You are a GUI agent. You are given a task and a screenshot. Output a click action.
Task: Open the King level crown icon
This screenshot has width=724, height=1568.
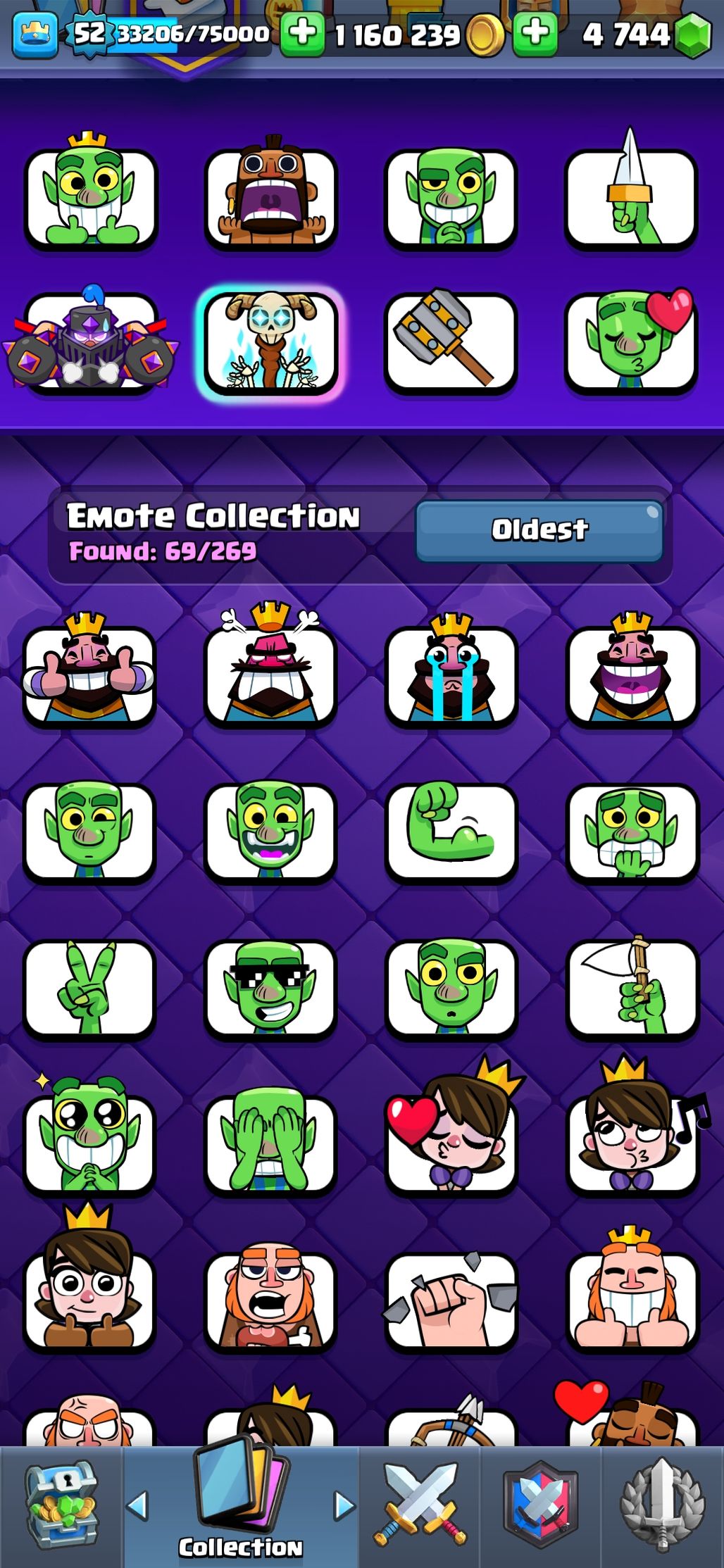(35, 34)
